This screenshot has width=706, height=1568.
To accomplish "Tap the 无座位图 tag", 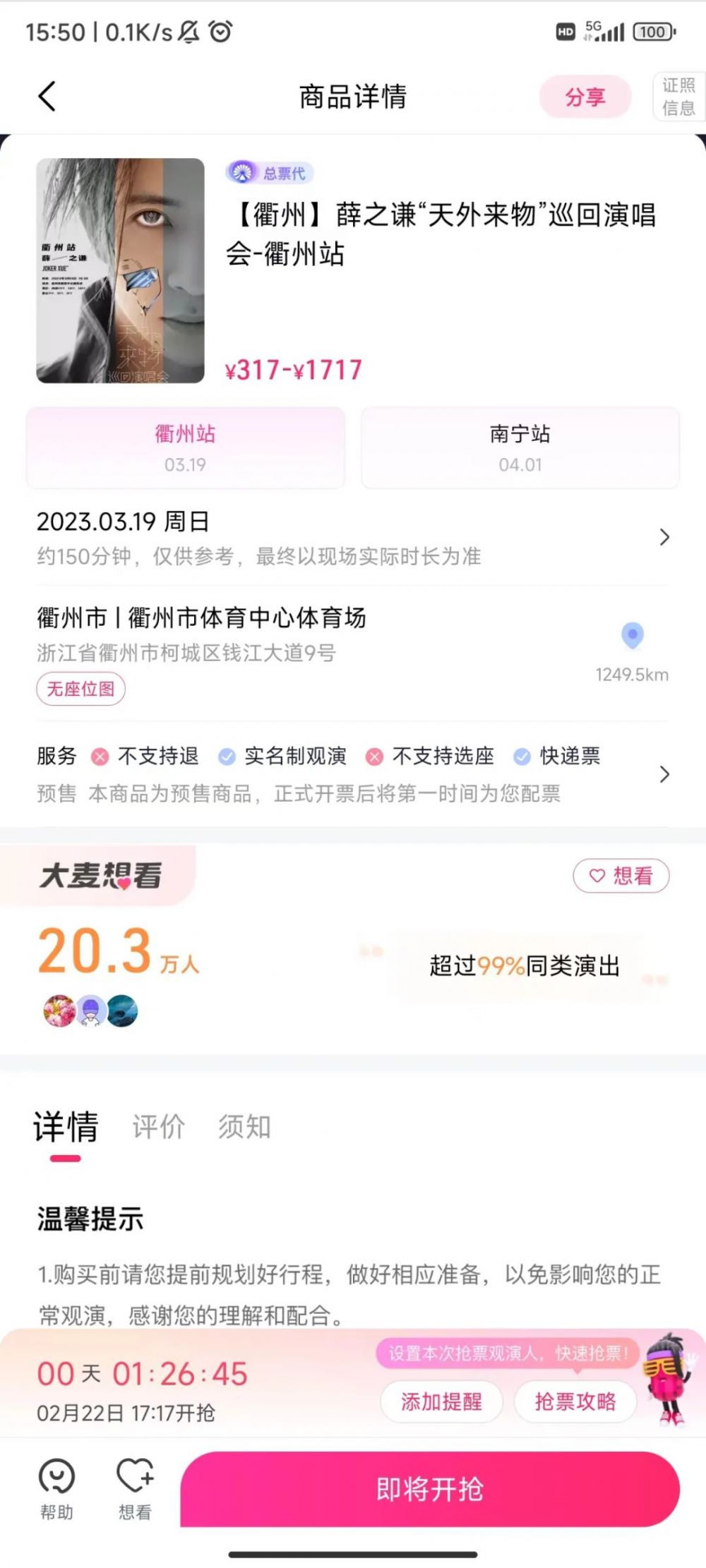I will (80, 689).
